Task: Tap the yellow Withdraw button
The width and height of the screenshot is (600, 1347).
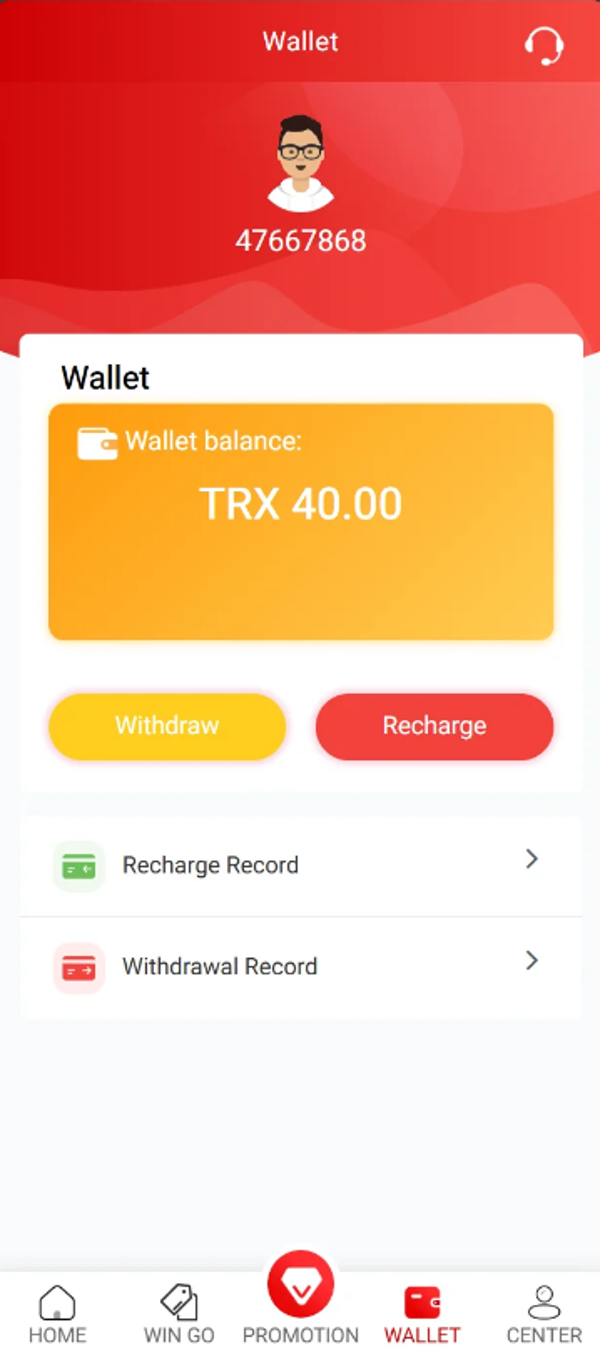Action: 167,726
